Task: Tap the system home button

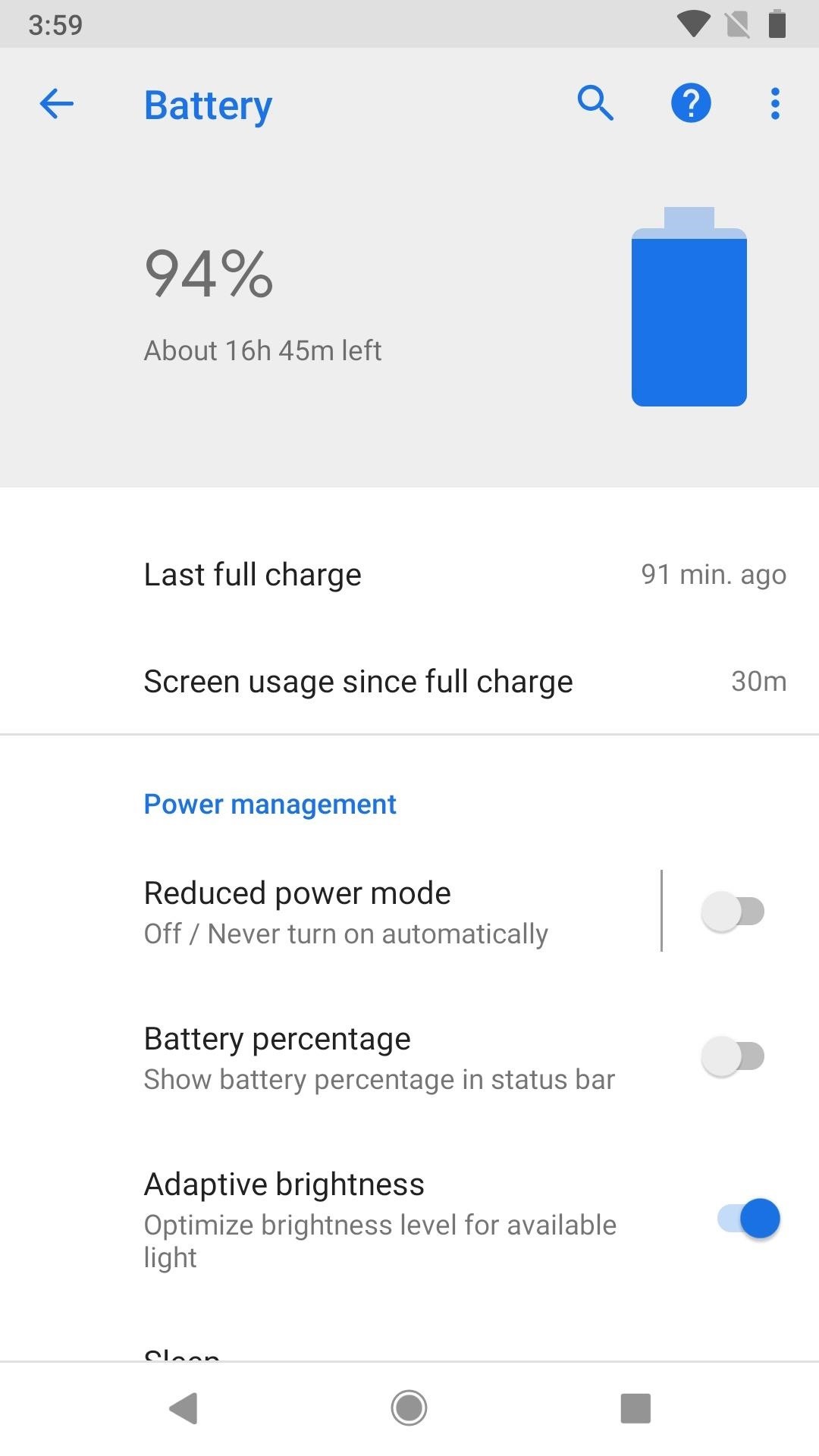Action: click(x=409, y=1408)
